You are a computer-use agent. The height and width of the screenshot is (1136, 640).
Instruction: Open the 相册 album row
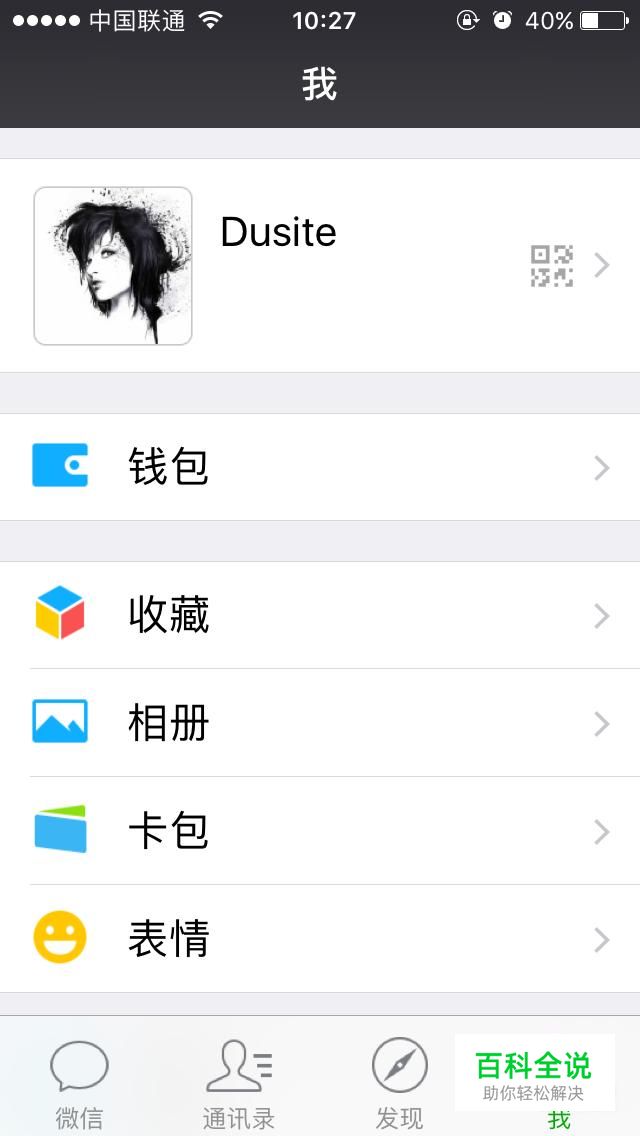pos(320,722)
